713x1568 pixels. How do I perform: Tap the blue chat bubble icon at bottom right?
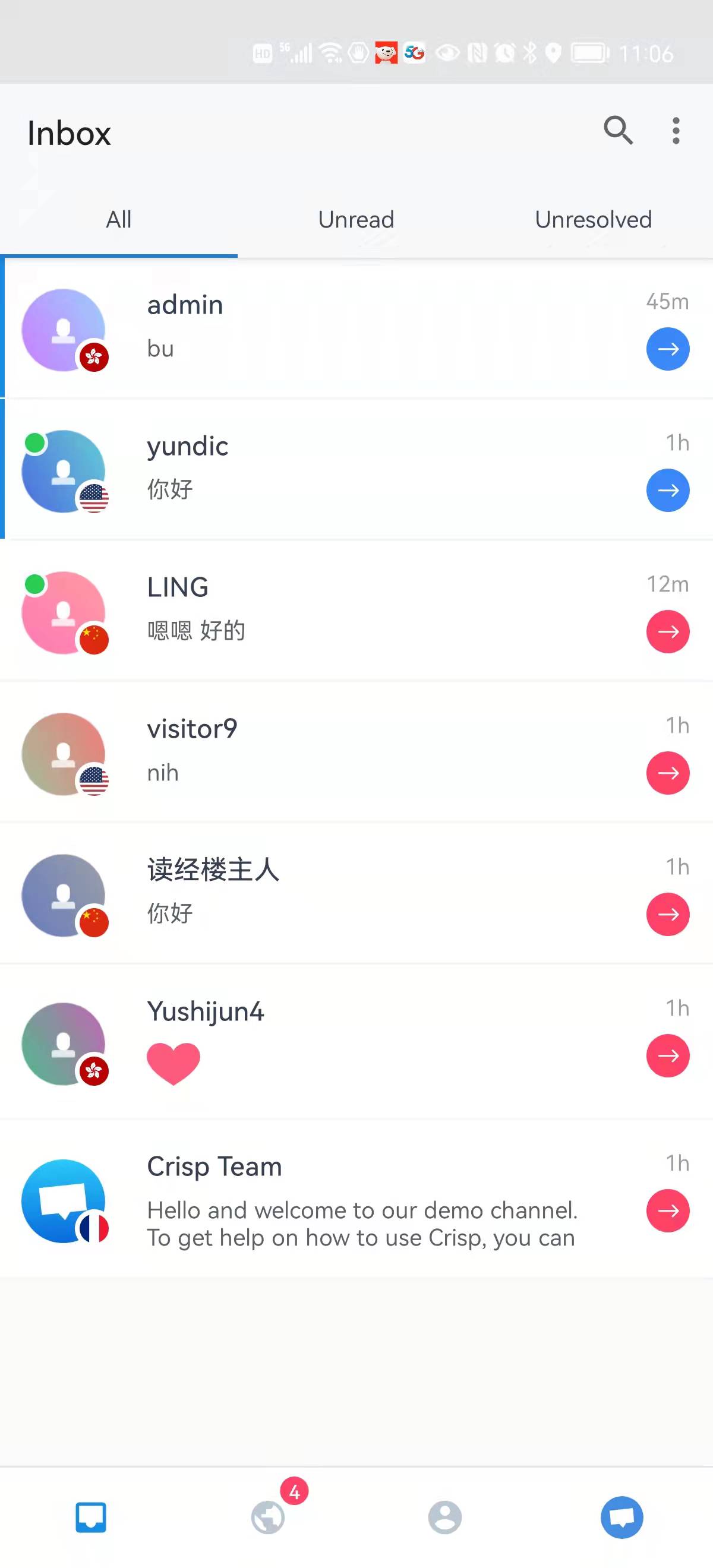(x=621, y=1516)
